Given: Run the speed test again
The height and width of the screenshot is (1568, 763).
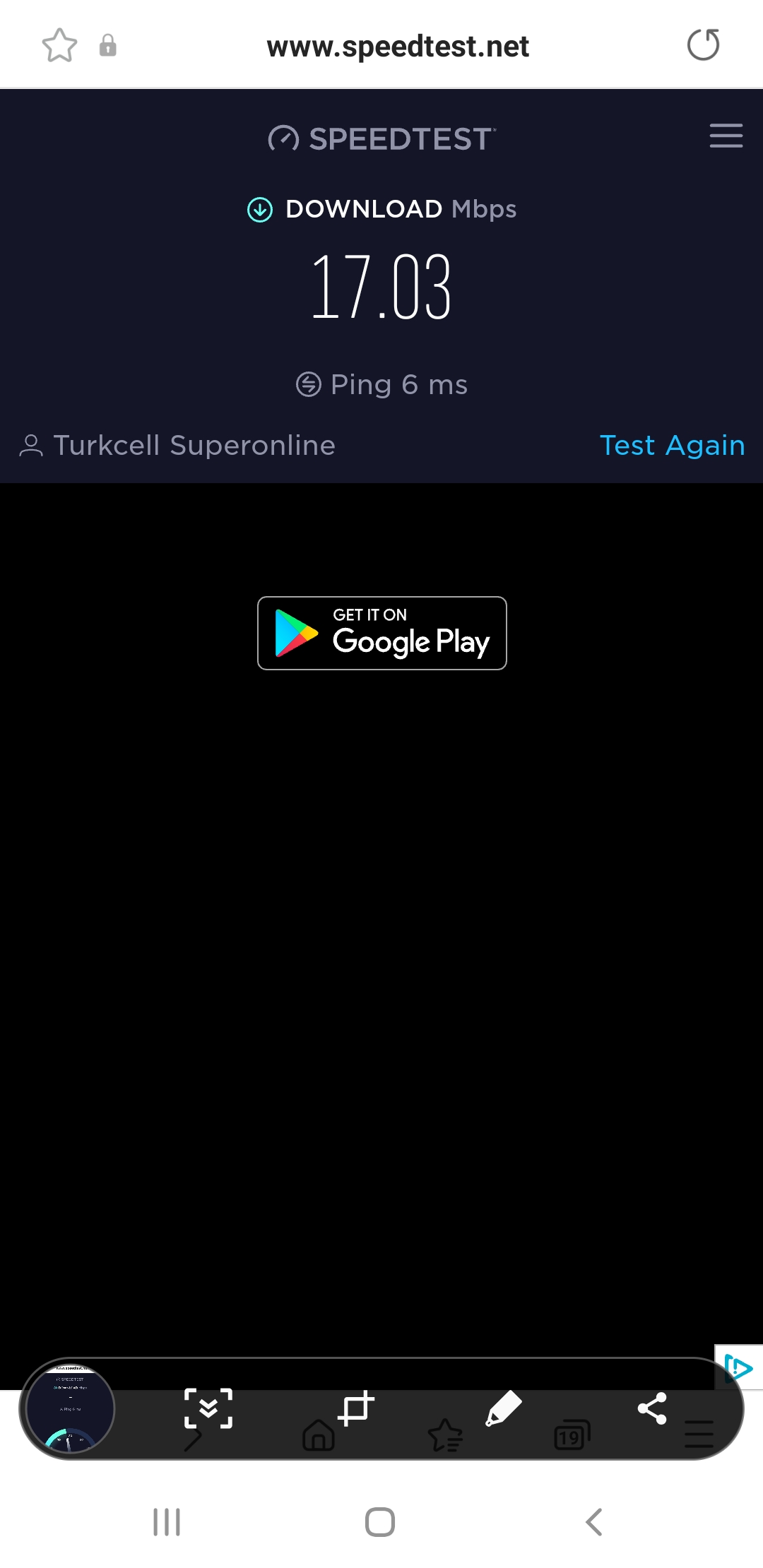Looking at the screenshot, I should coord(673,446).
